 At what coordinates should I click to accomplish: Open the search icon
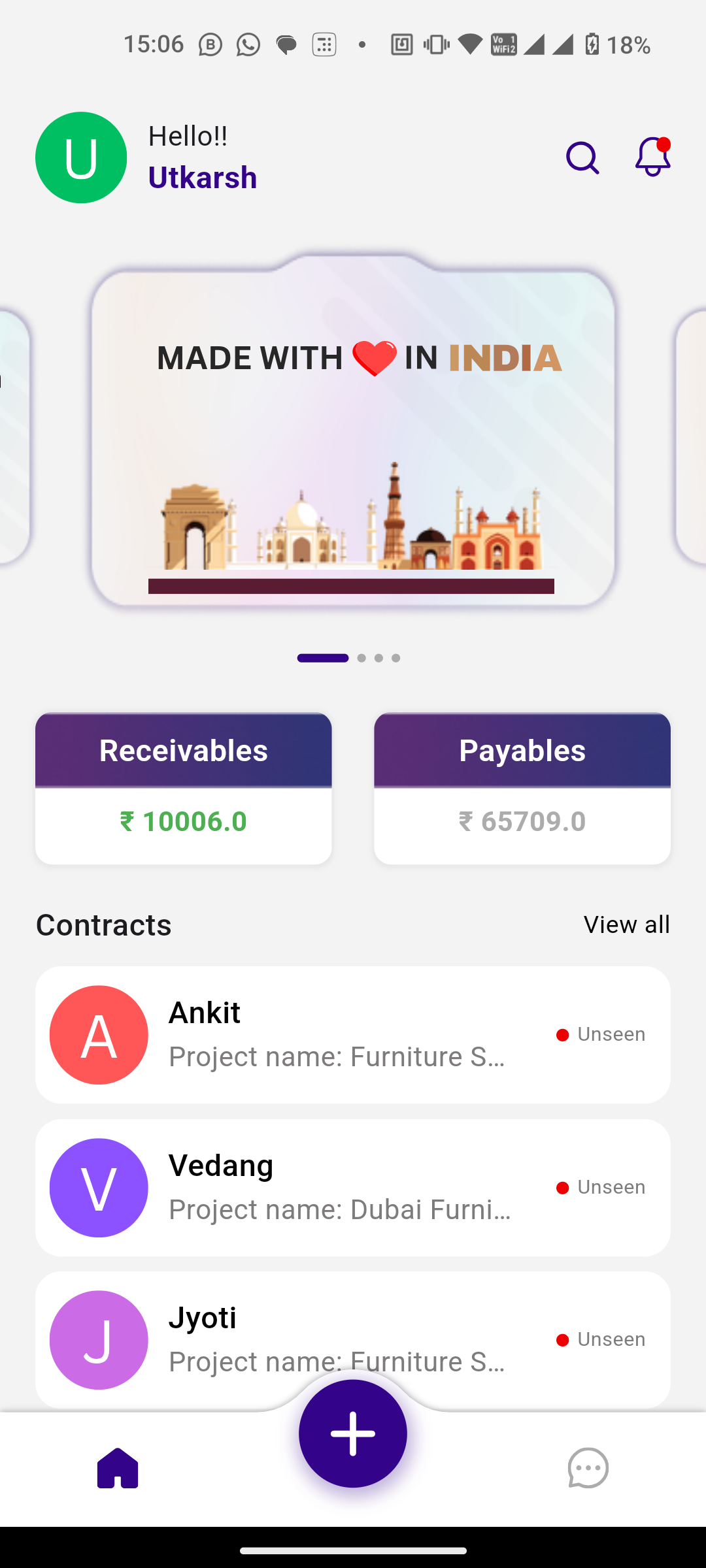582,158
